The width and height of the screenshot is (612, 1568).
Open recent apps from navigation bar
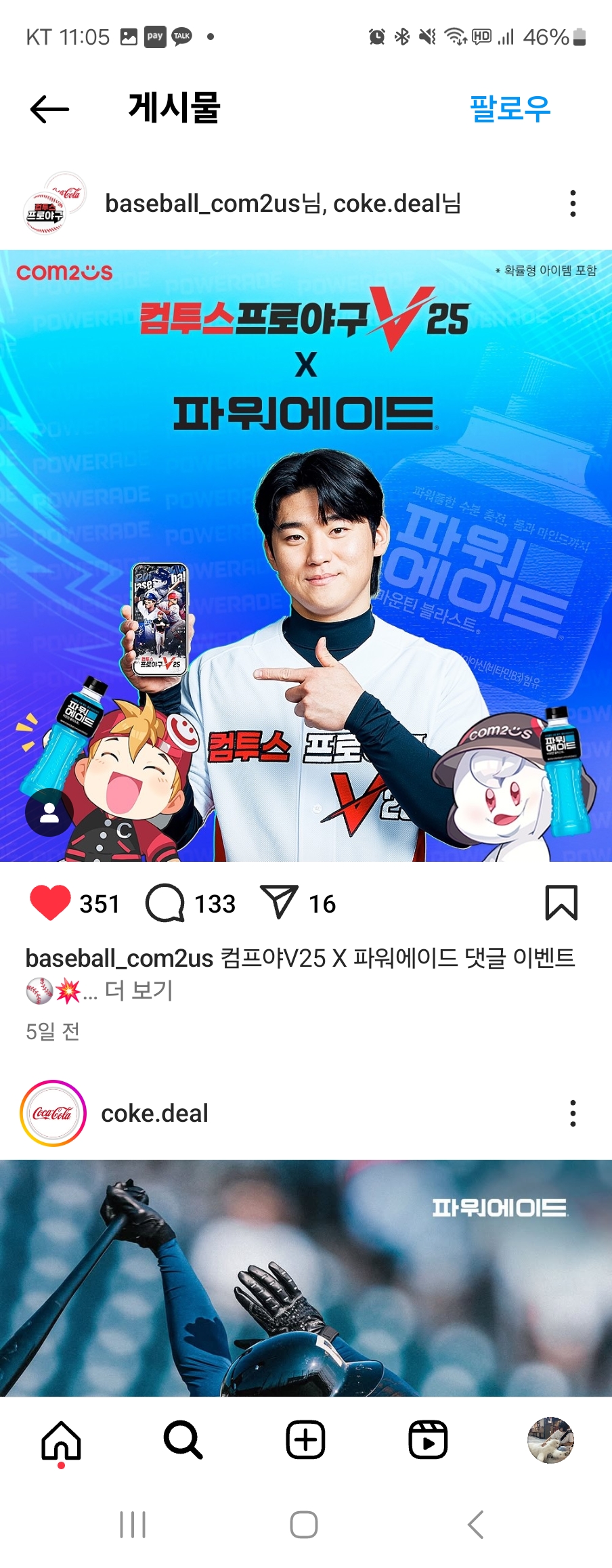[x=133, y=1525]
